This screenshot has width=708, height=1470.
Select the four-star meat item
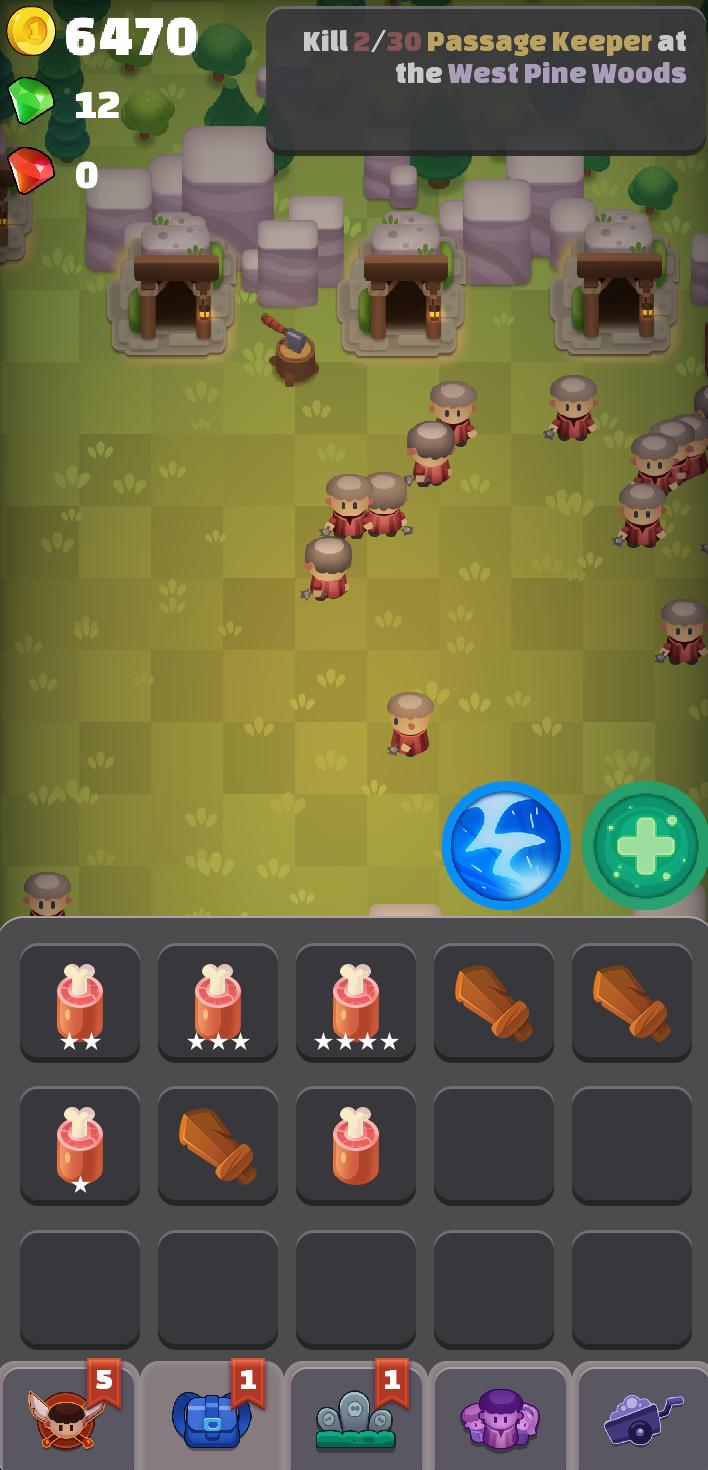[356, 1002]
